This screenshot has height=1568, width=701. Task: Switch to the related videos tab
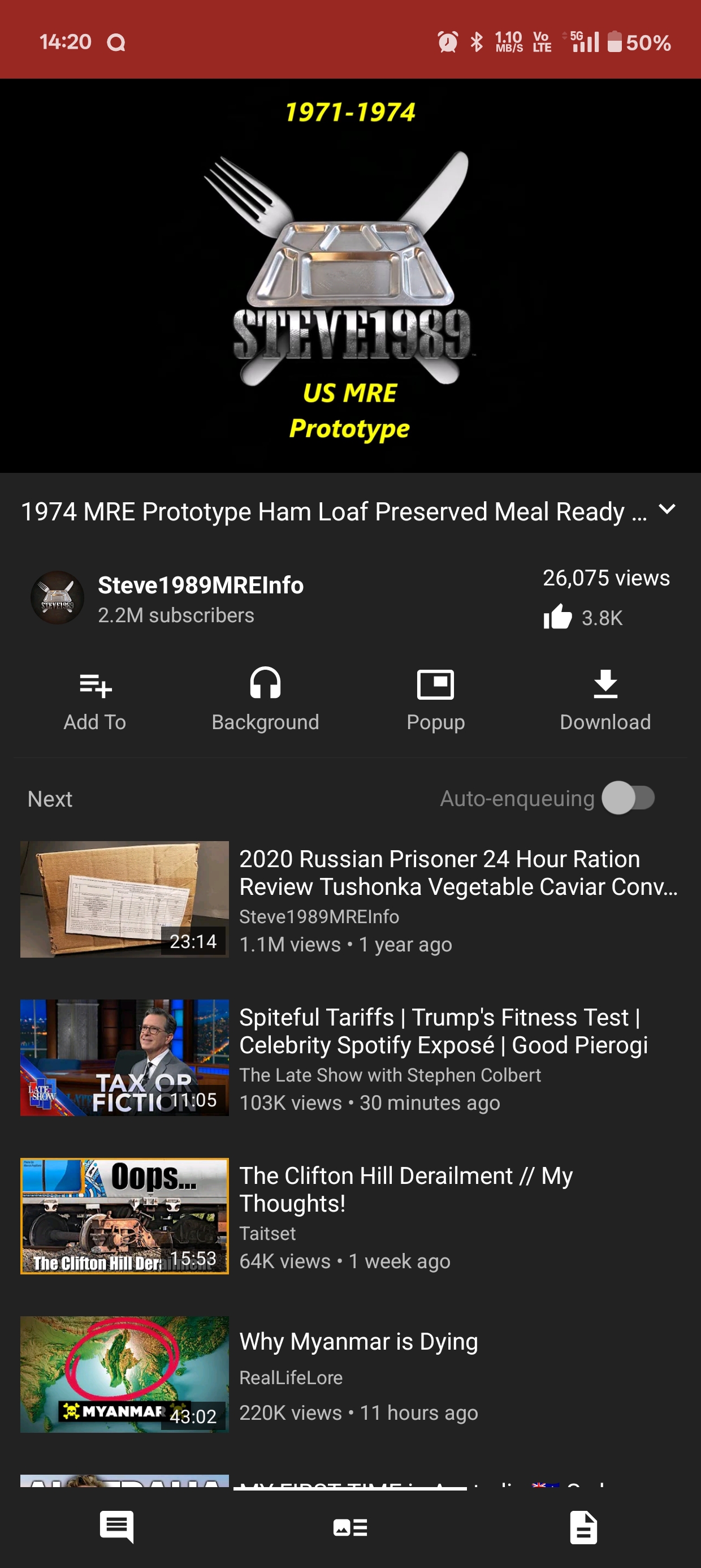[350, 1527]
